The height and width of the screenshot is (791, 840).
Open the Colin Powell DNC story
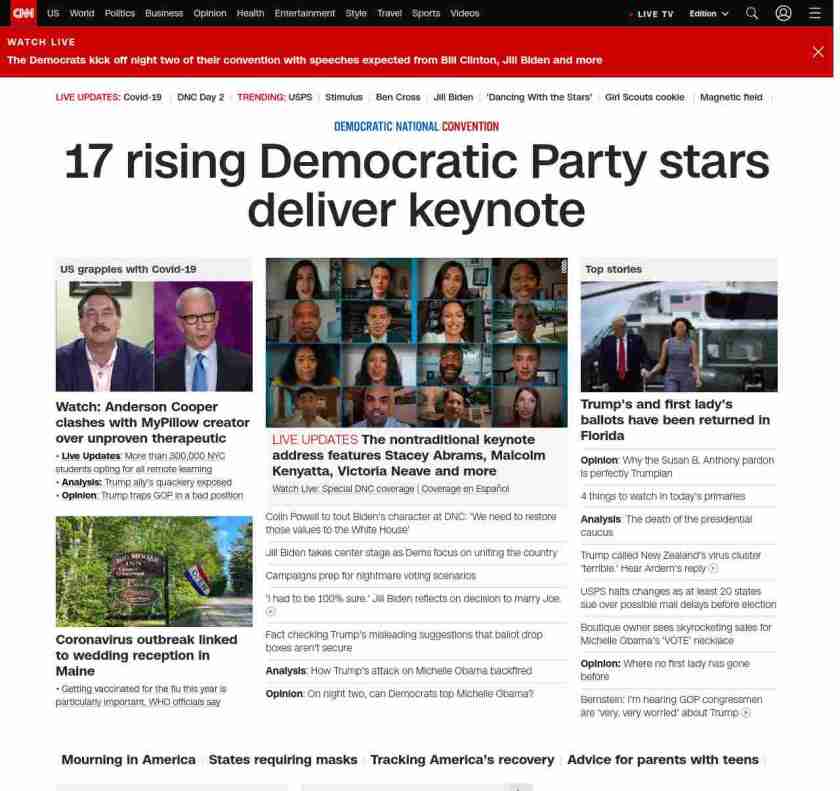410,523
